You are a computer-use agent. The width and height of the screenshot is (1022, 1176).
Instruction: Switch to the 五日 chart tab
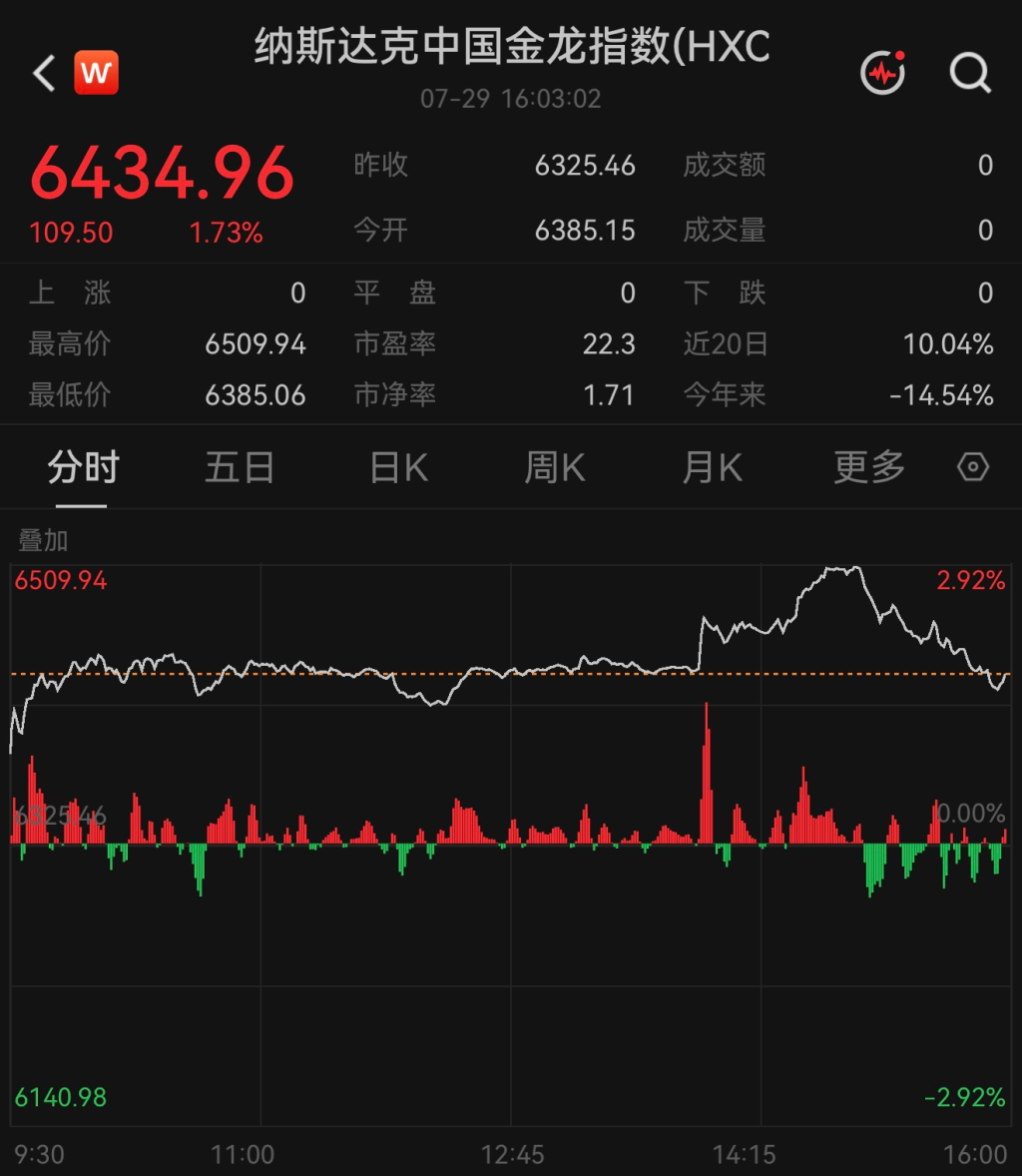(240, 467)
